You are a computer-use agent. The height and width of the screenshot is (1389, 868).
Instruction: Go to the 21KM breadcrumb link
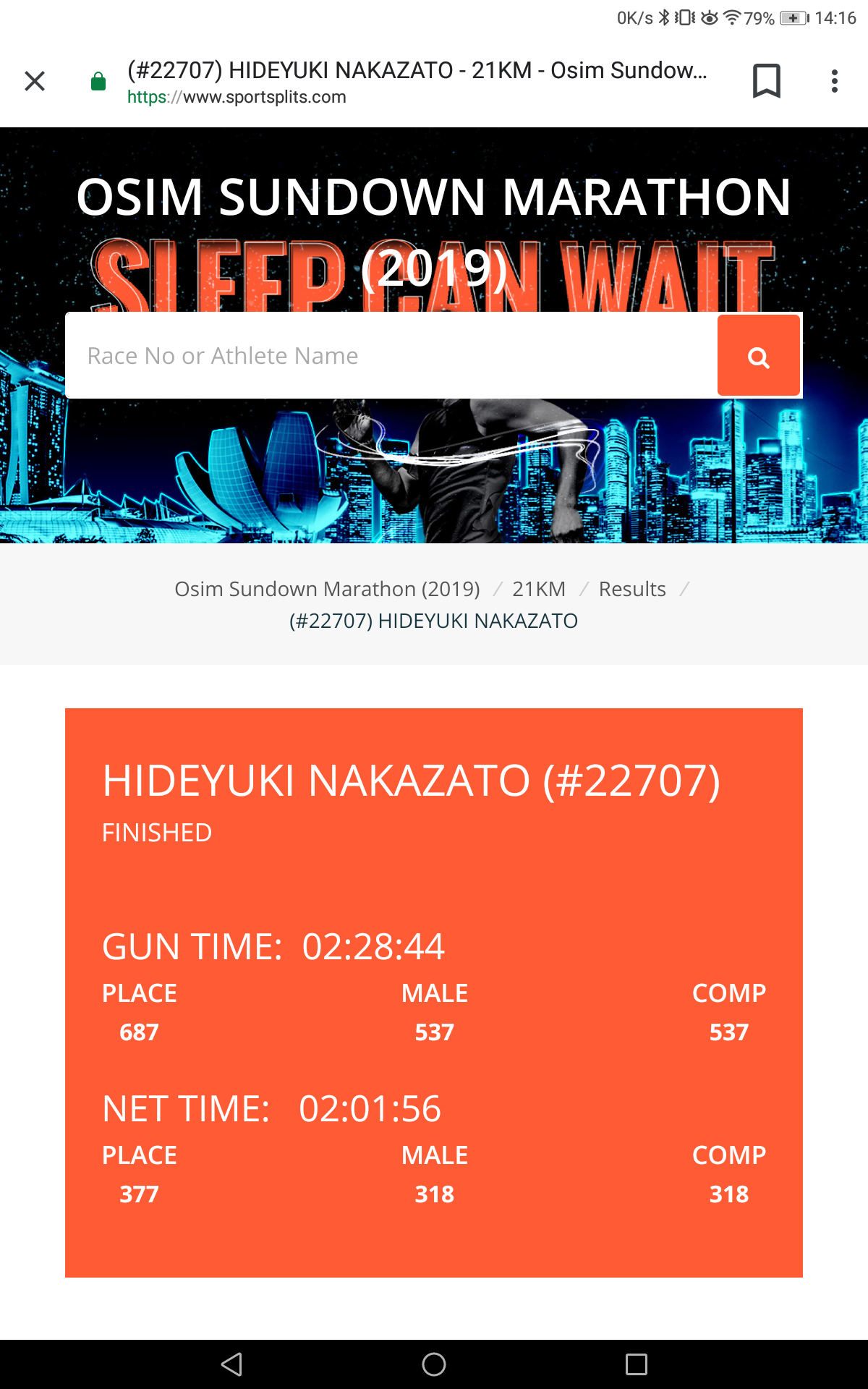(x=539, y=589)
